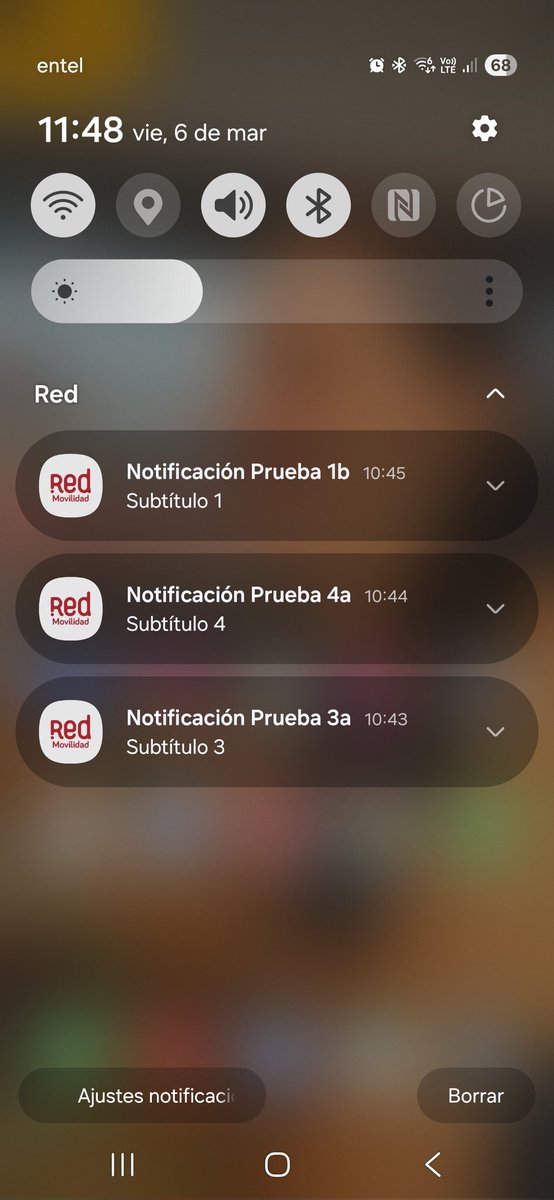
Task: Expand the Notificación Prueba 4a notification
Action: pyautogui.click(x=495, y=609)
